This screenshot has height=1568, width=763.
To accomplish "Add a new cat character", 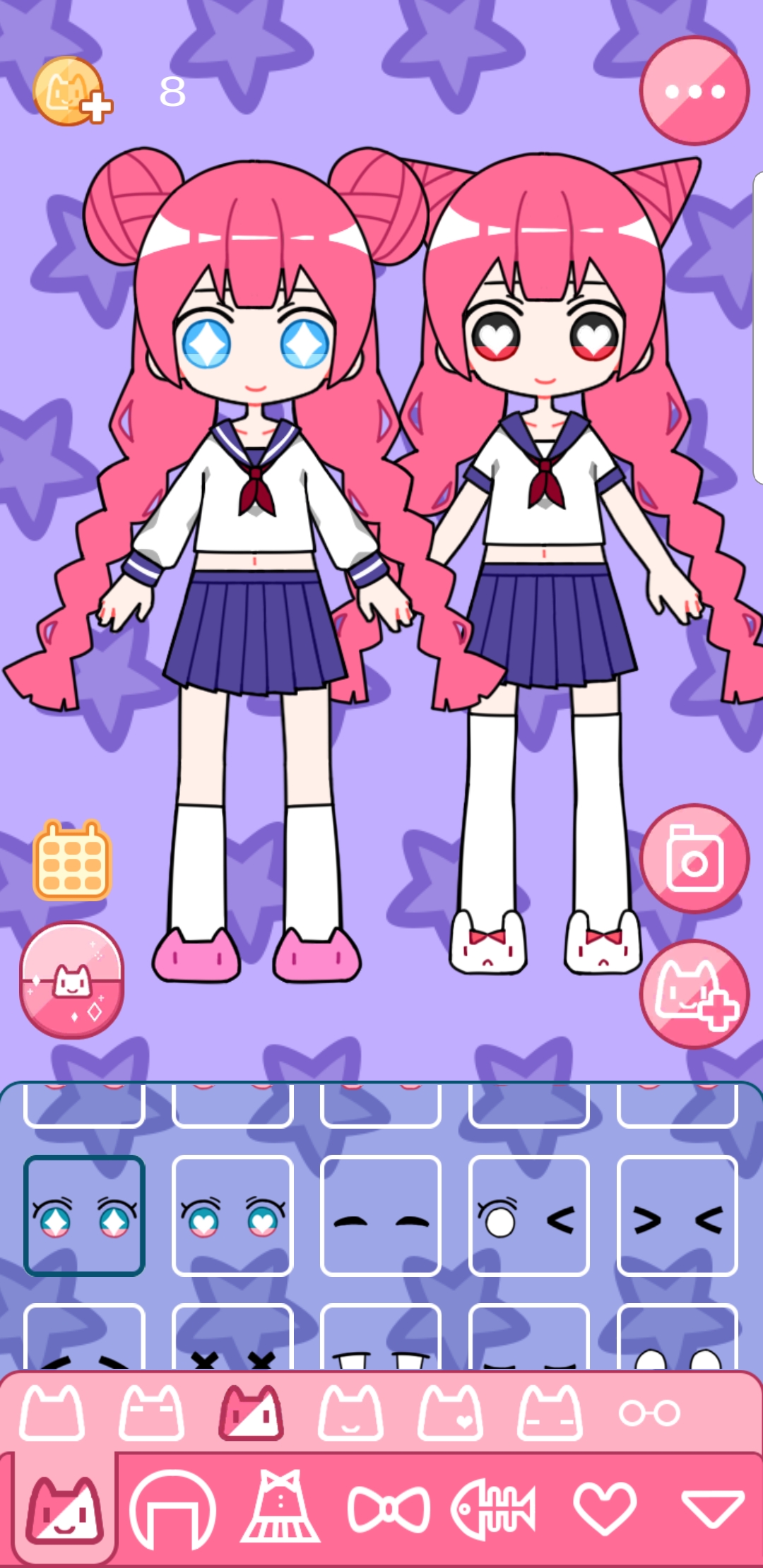I will tap(694, 994).
